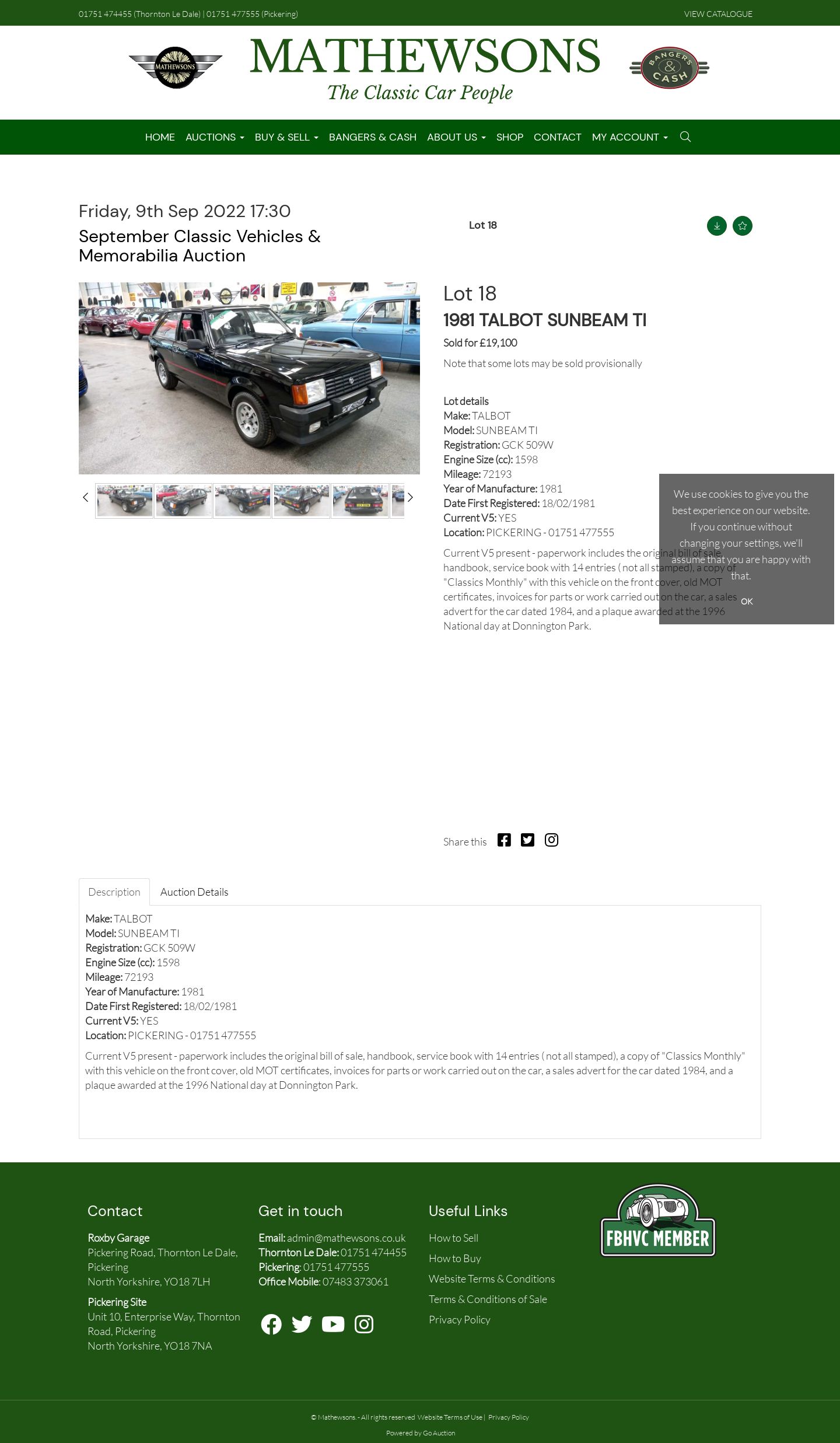Show the next gallery thumbnails with right arrow

pyautogui.click(x=410, y=498)
